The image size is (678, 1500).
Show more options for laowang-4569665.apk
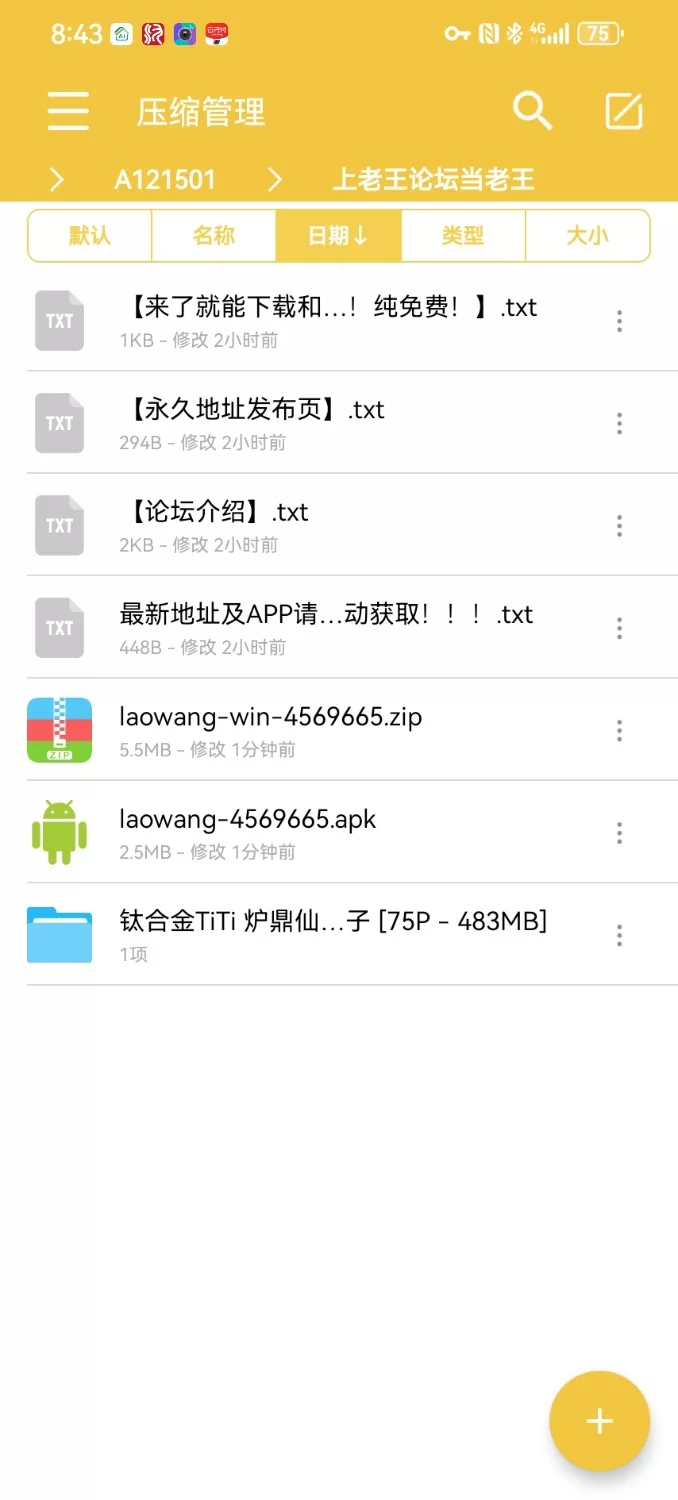[x=619, y=833]
